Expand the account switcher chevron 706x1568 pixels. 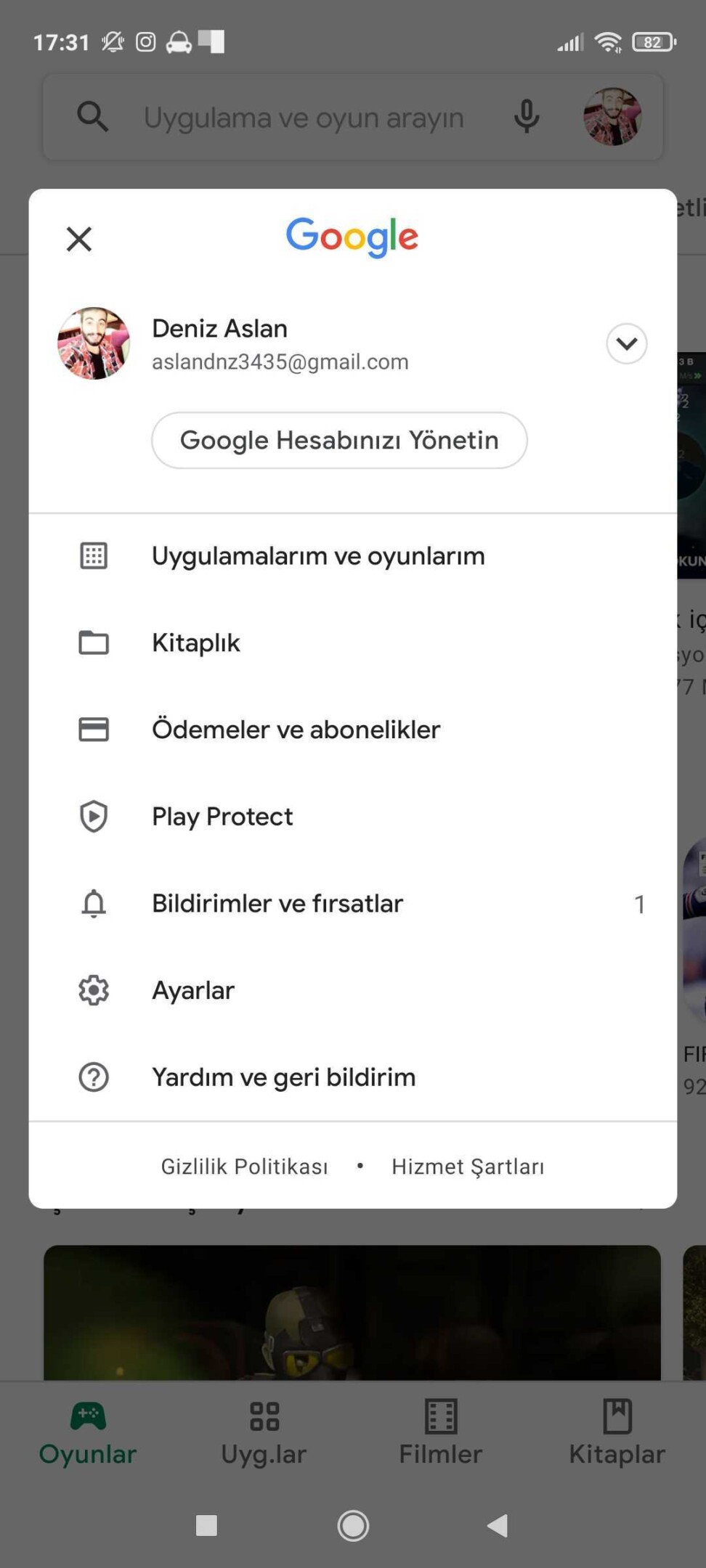[626, 343]
